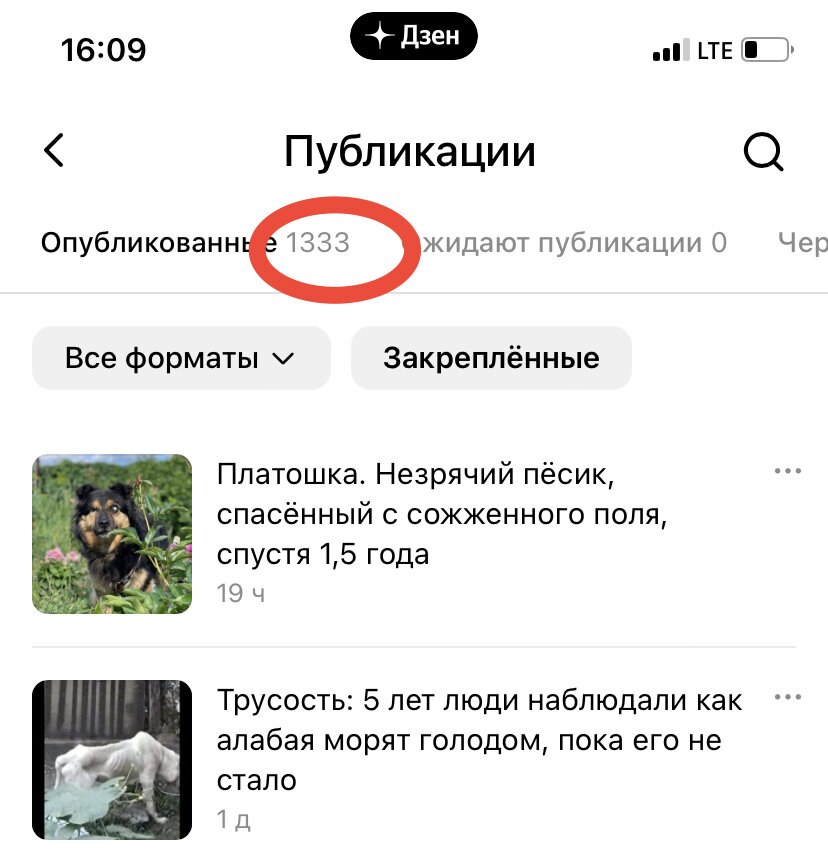Image resolution: width=828 pixels, height=867 pixels.
Task: Expand the Все форматы dropdown
Action: tap(181, 358)
